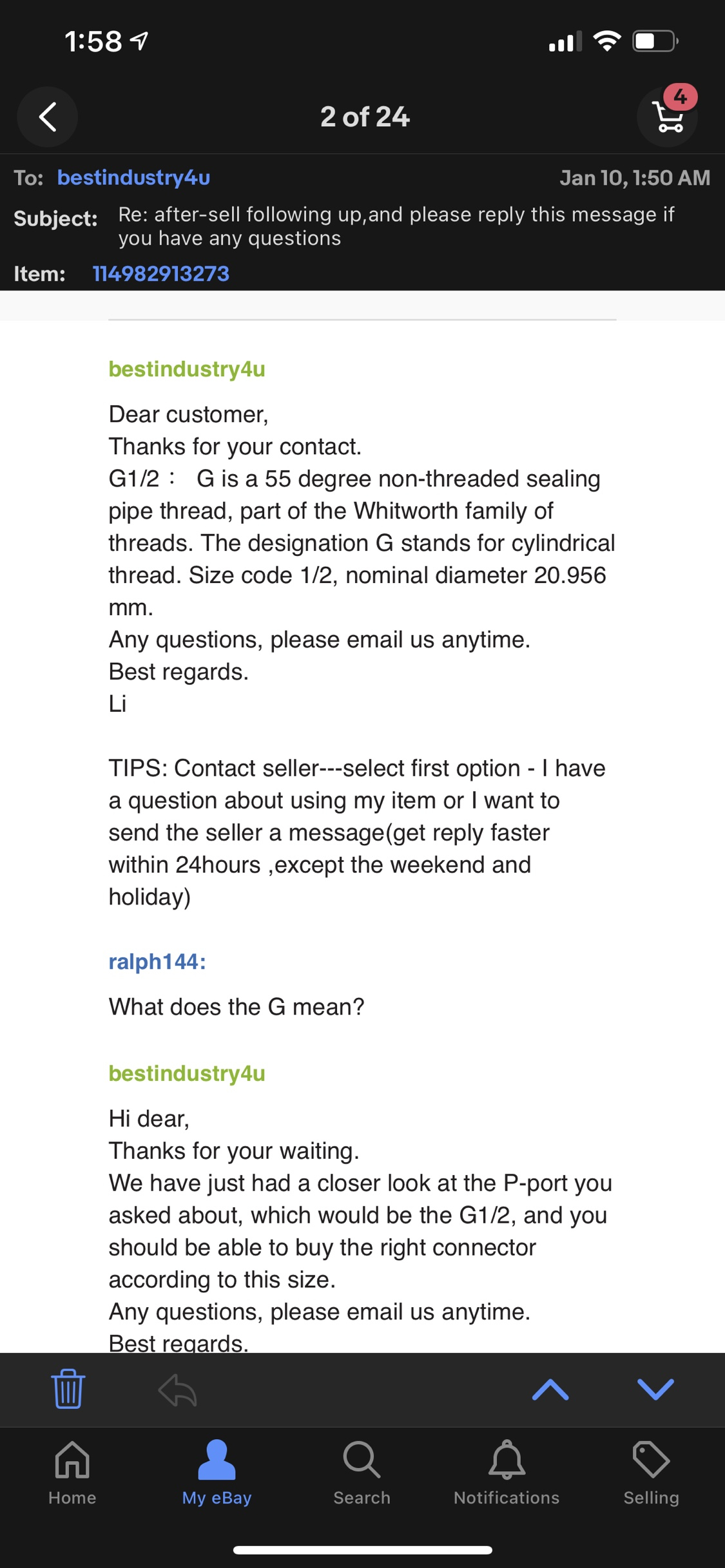Open the shopping cart

coord(668,117)
